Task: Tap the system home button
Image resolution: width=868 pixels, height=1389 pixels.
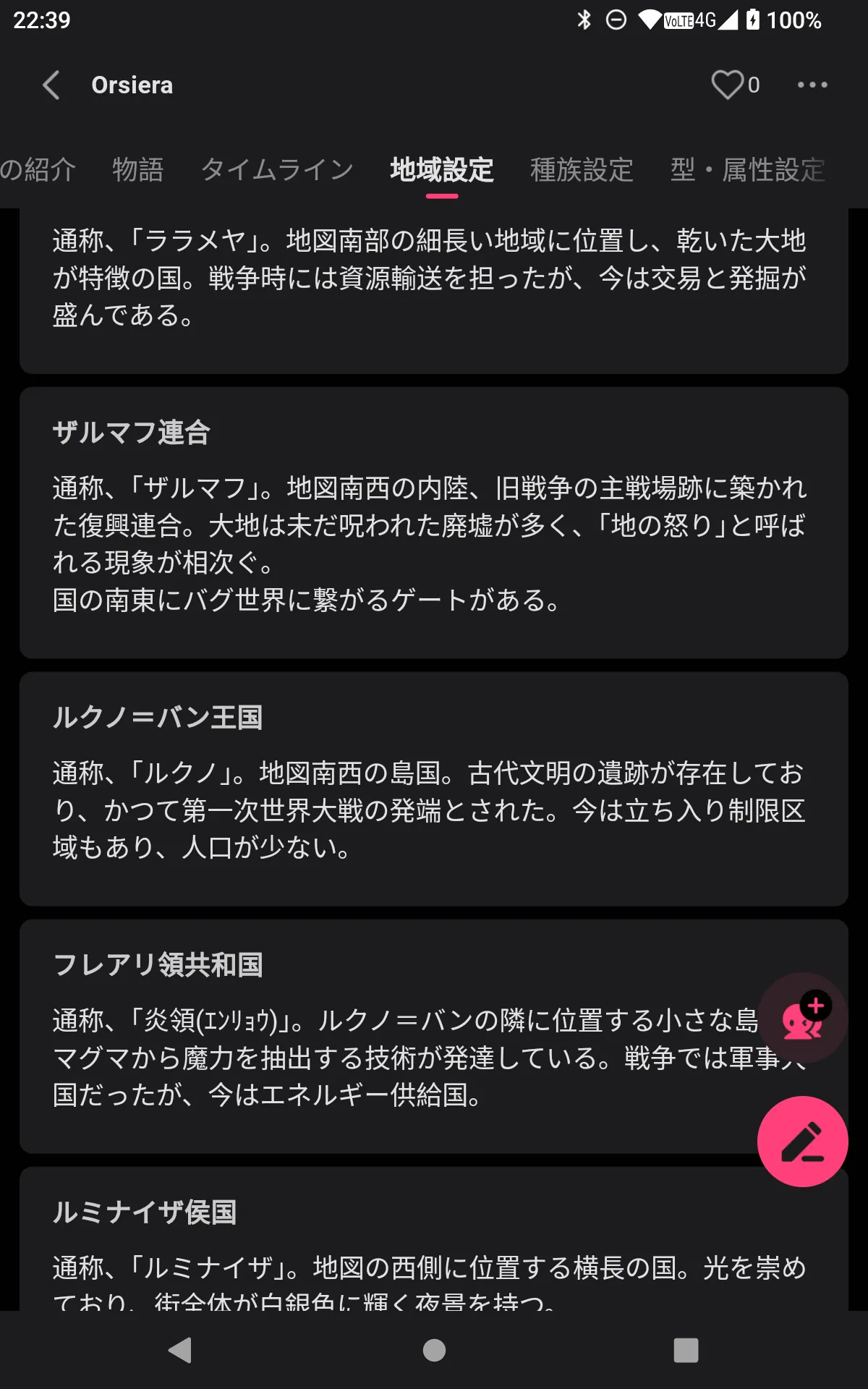Action: click(434, 1350)
